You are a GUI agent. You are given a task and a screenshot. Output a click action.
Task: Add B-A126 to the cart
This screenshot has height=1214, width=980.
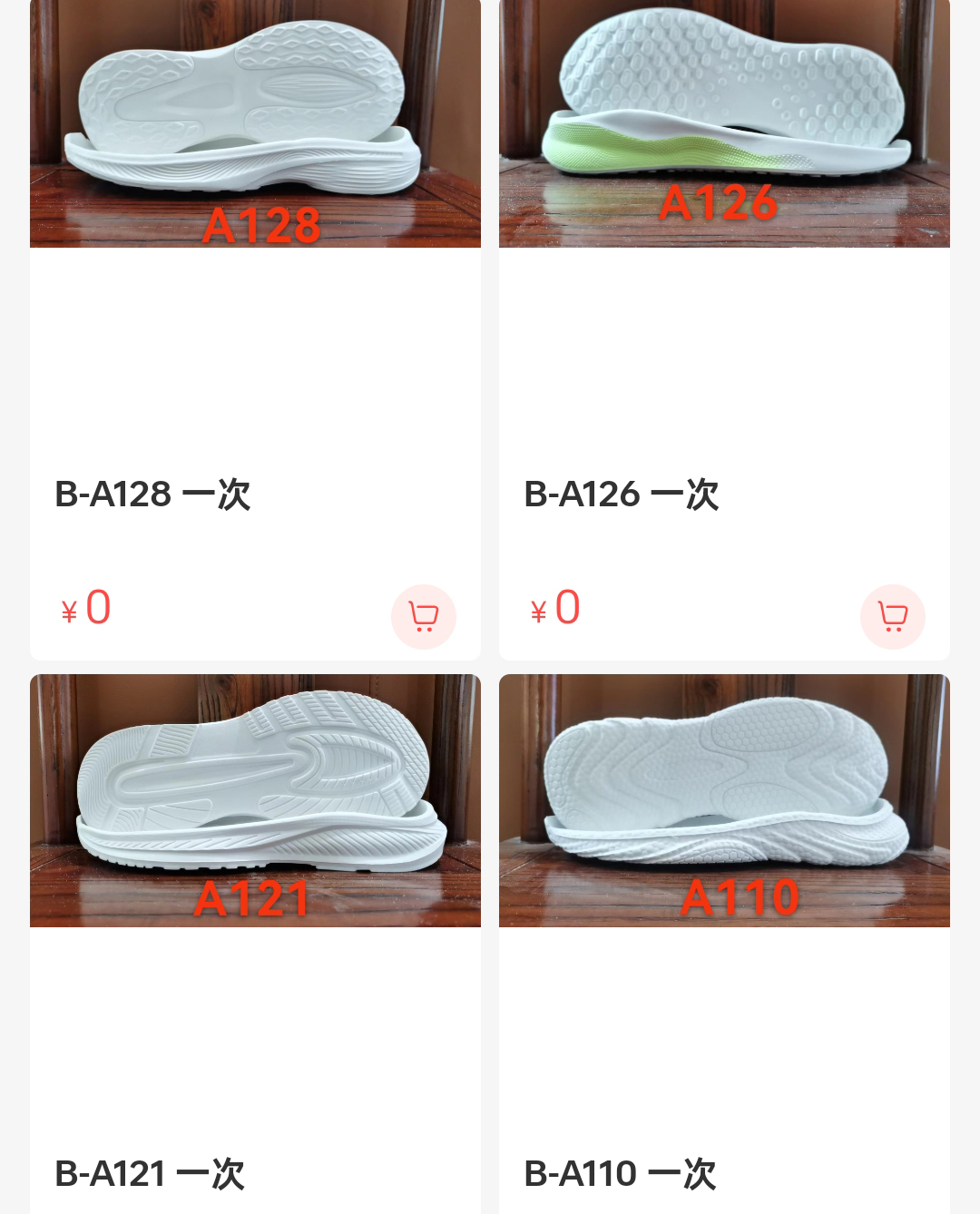coord(892,617)
